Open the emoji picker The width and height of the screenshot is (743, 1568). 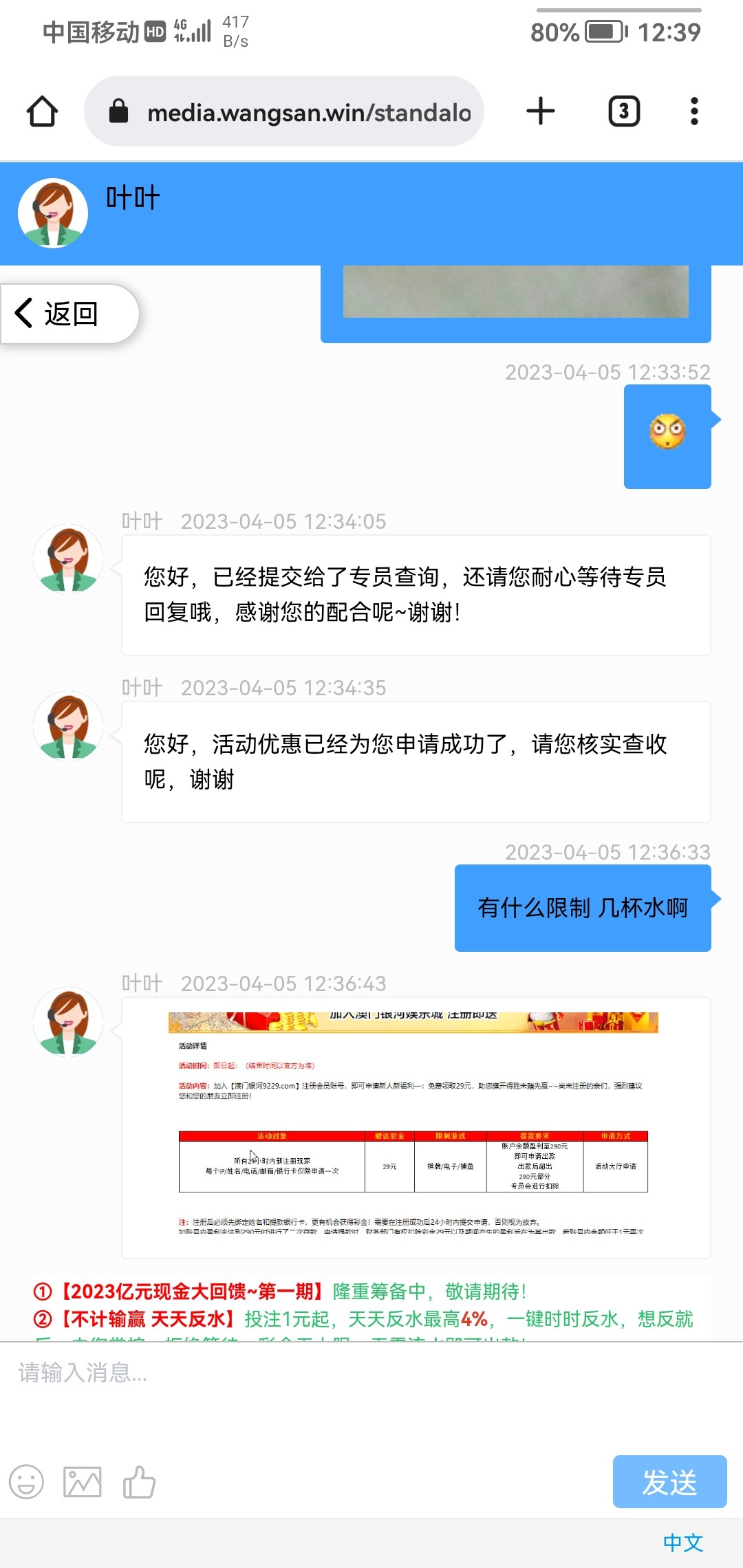[27, 1481]
